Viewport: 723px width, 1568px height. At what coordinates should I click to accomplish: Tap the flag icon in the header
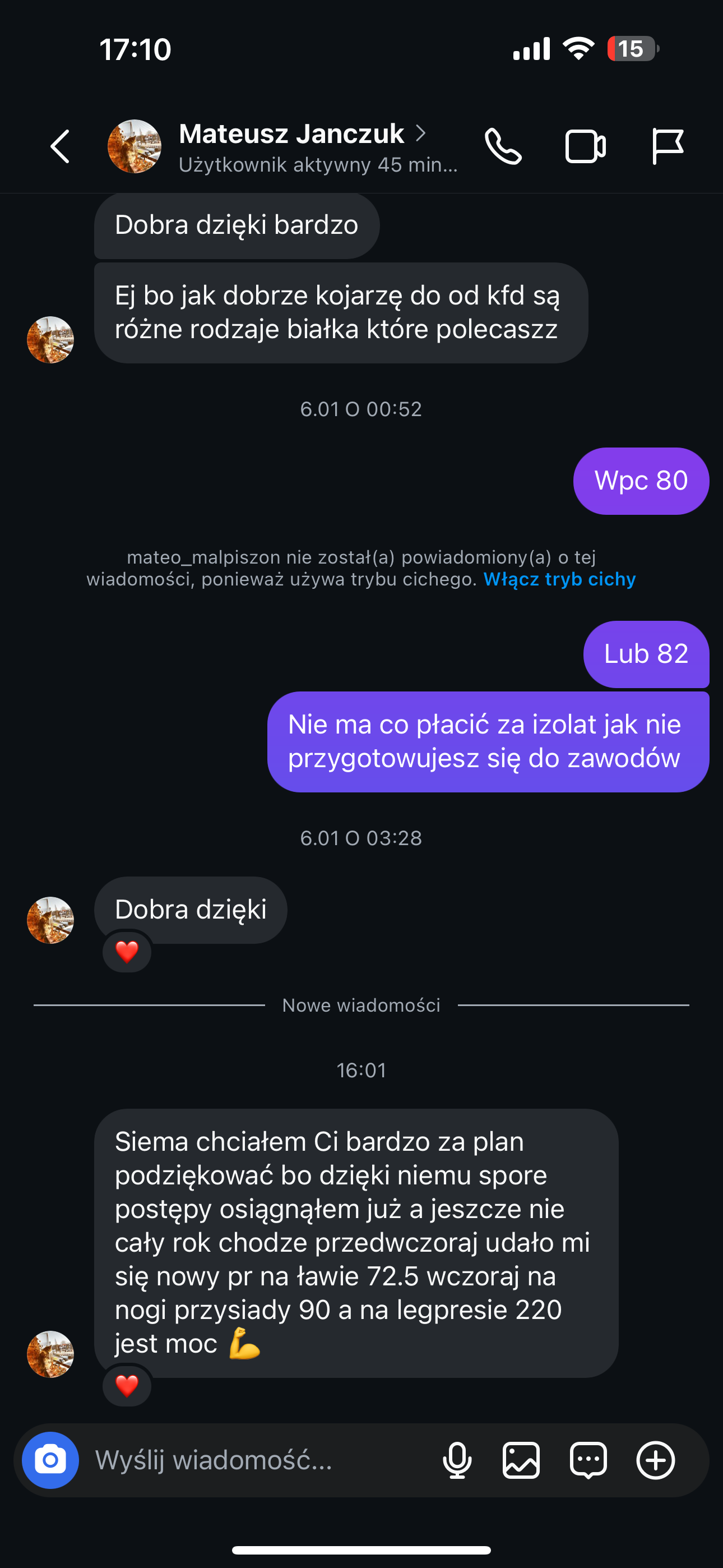pyautogui.click(x=667, y=147)
